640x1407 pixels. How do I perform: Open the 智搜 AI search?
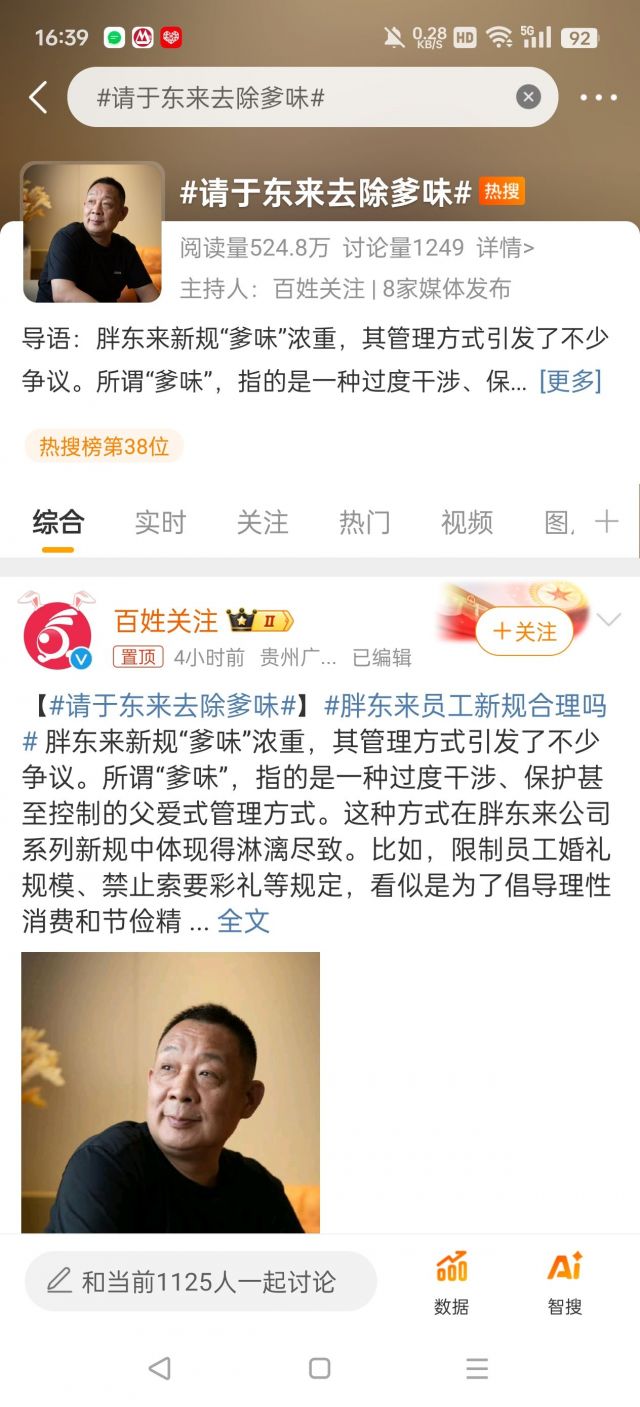(x=564, y=1282)
